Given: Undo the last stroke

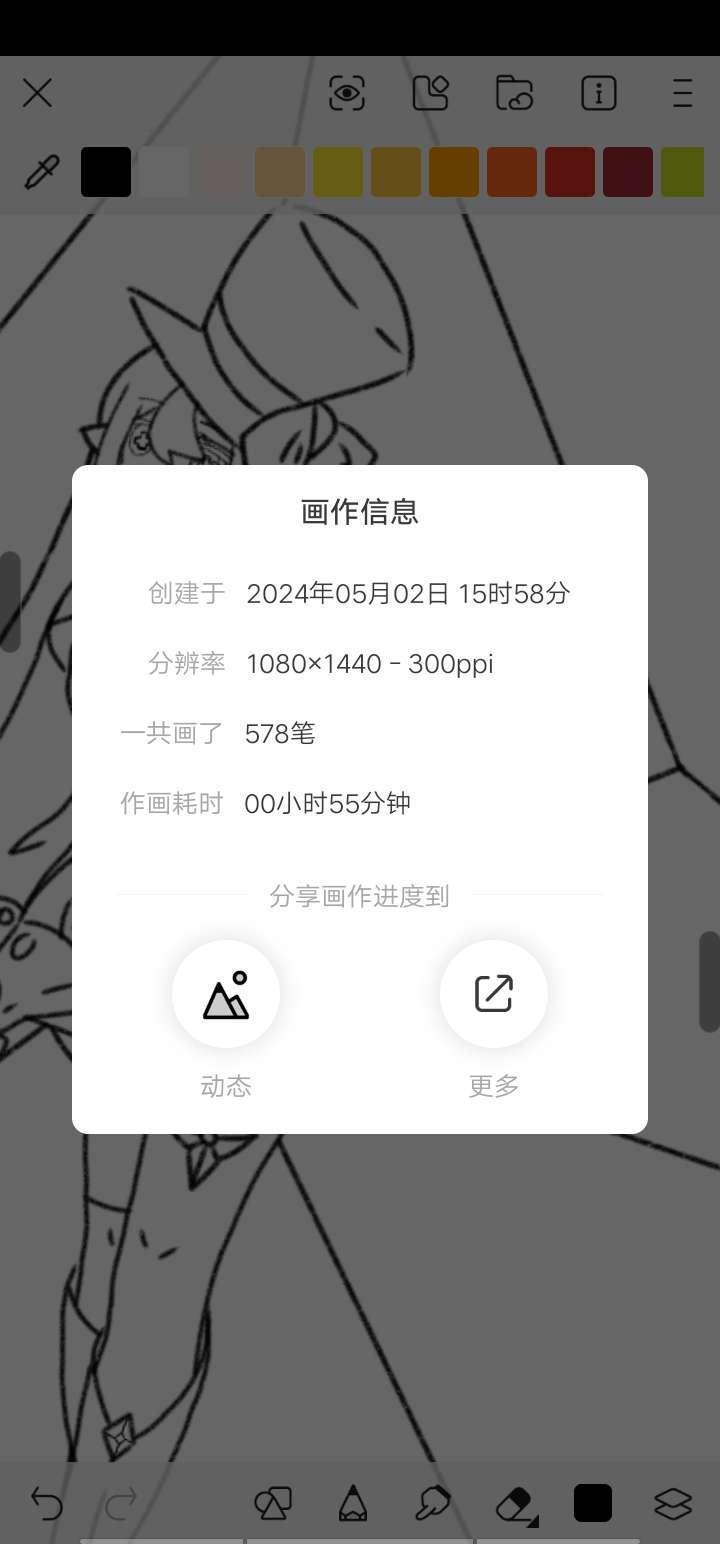Looking at the screenshot, I should [47, 1503].
